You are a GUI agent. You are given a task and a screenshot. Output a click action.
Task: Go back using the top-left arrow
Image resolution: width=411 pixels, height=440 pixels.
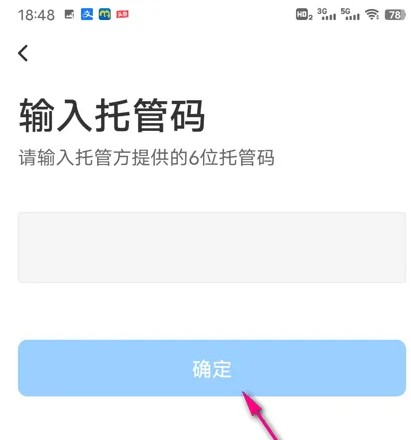pos(23,53)
